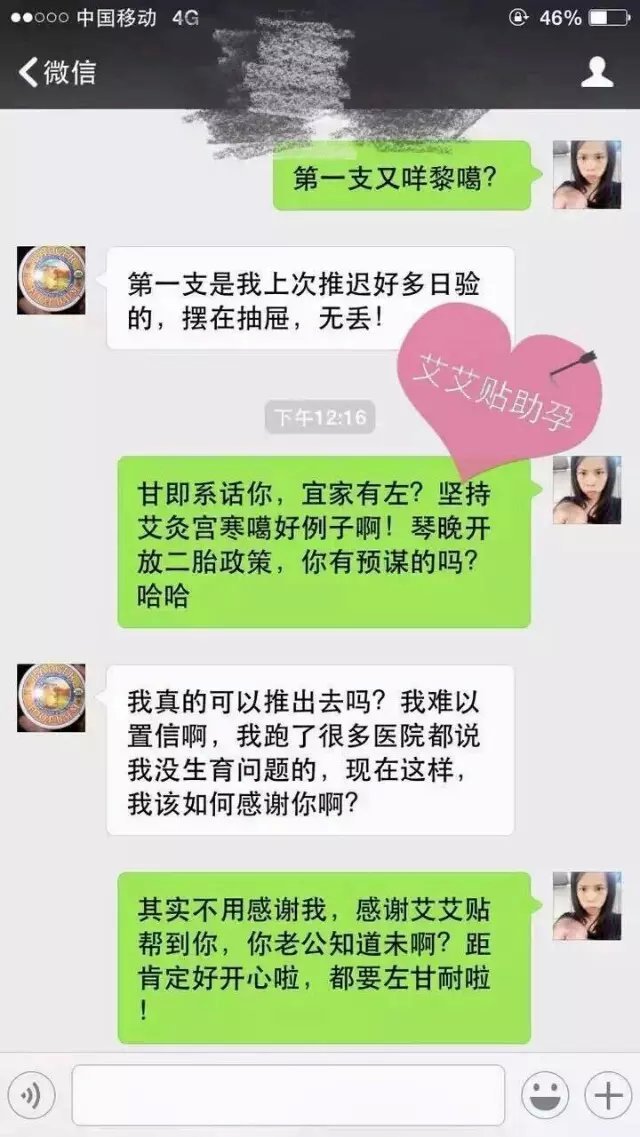Viewport: 640px width, 1137px height.
Task: Open the chat info profile icon
Action: [x=597, y=72]
